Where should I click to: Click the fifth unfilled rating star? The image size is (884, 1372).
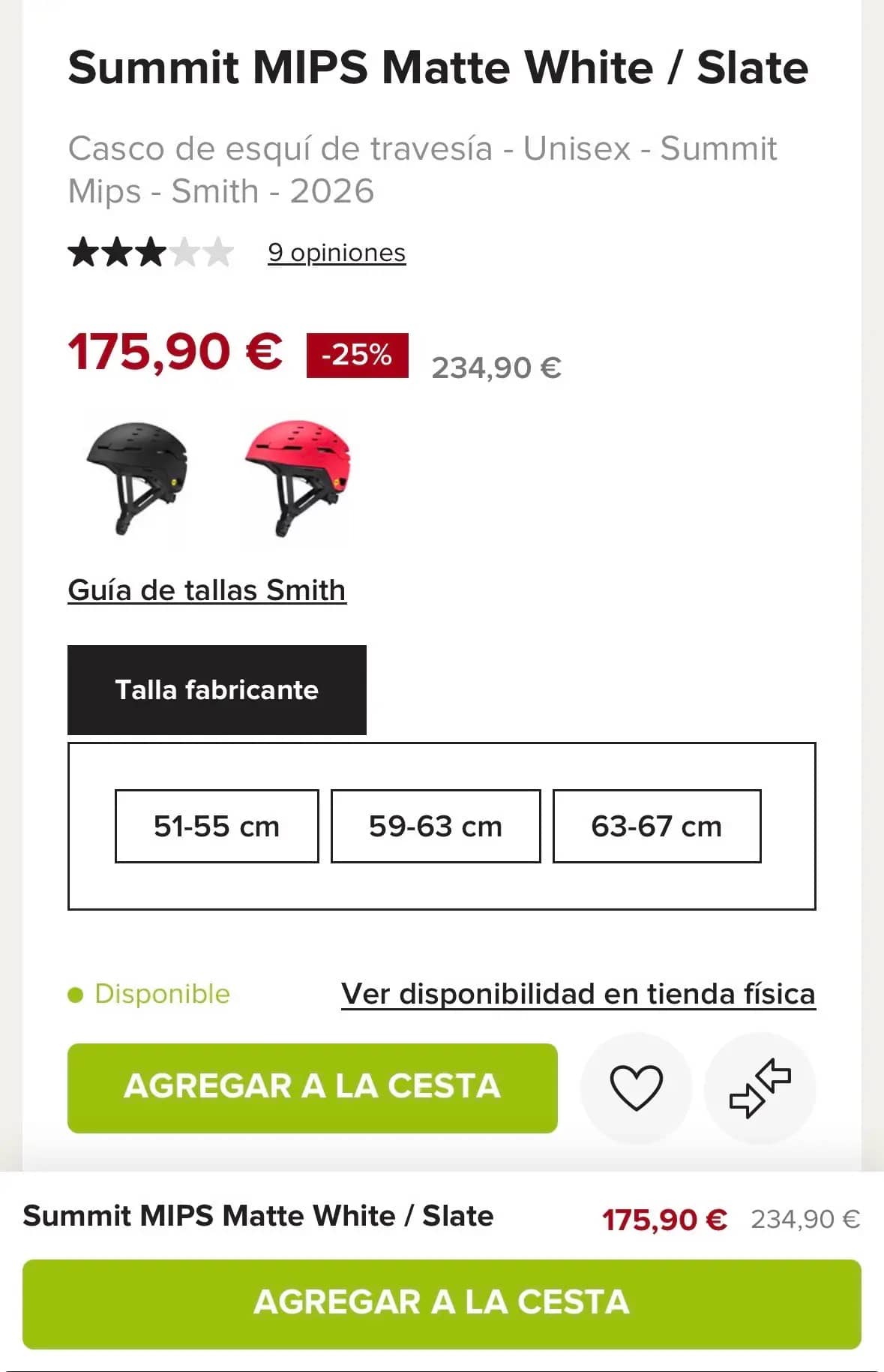click(219, 252)
